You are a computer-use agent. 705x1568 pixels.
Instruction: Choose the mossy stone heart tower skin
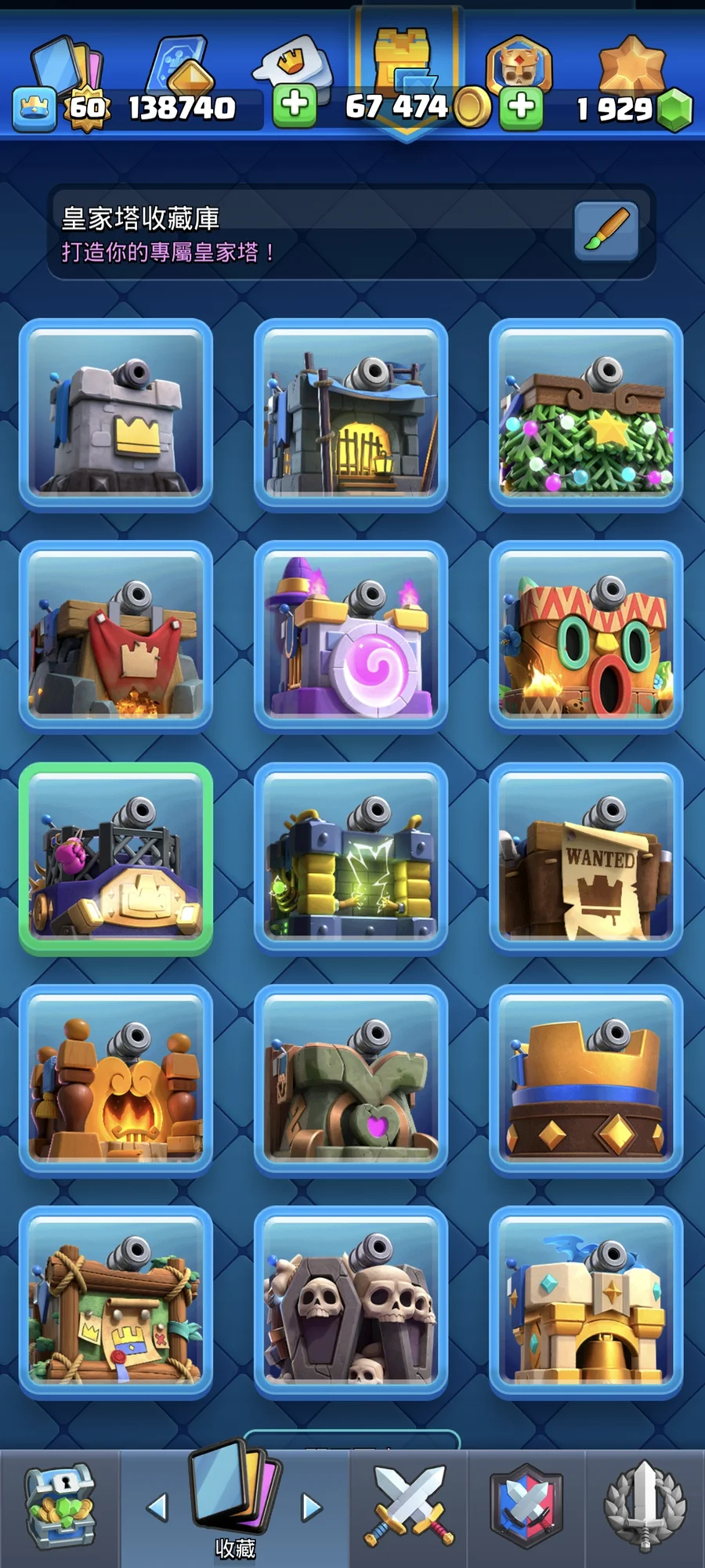tap(351, 1080)
